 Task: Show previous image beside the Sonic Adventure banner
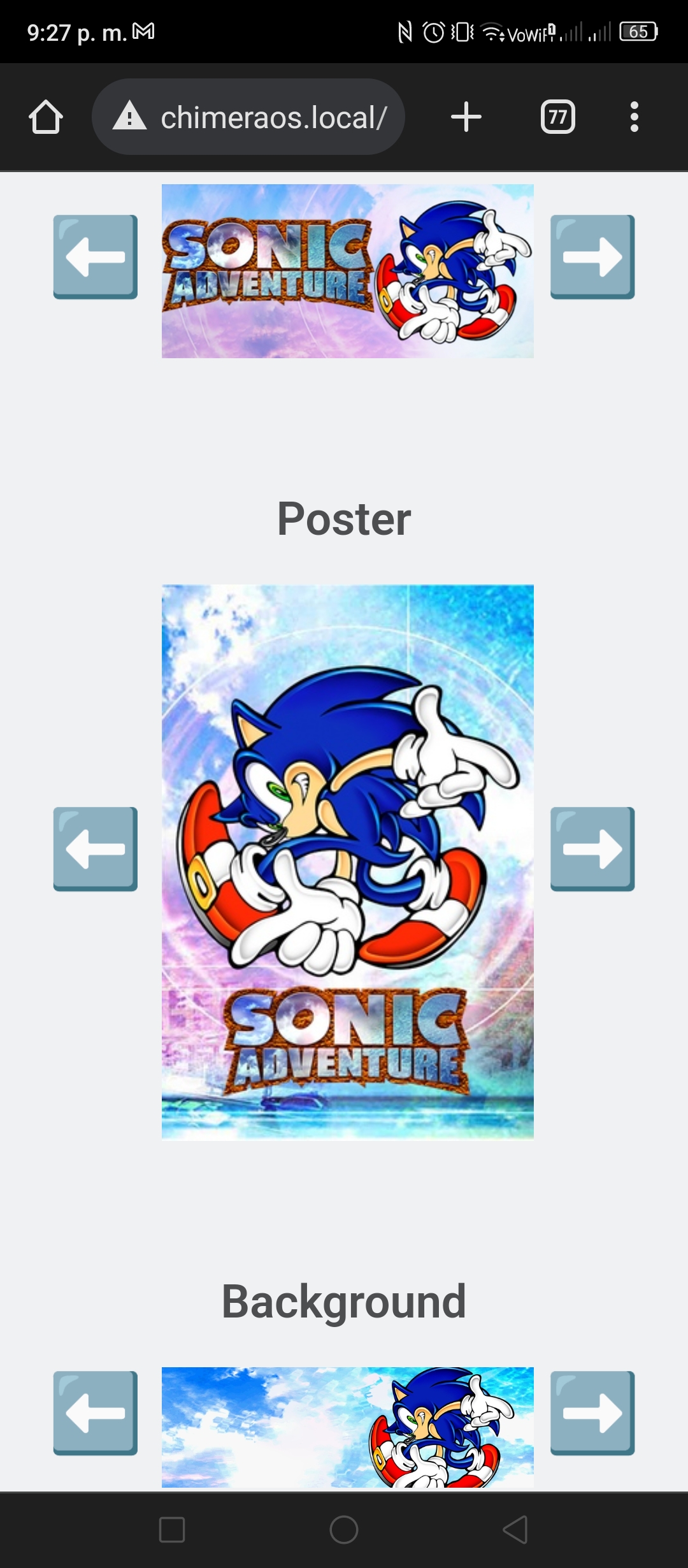coord(96,257)
